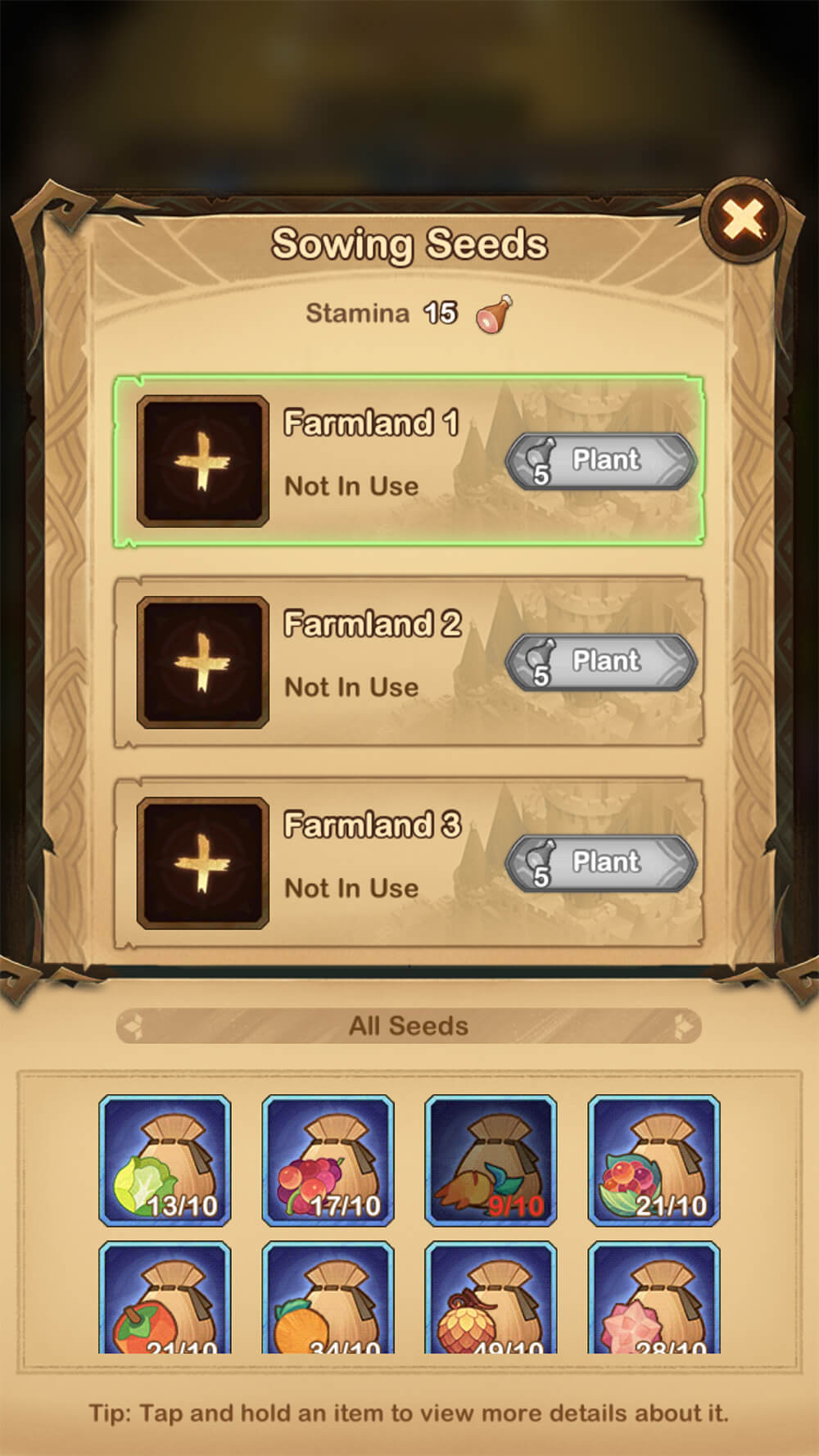Add a seed to Farmland 2 slot
The width and height of the screenshot is (819, 1456).
tap(203, 662)
